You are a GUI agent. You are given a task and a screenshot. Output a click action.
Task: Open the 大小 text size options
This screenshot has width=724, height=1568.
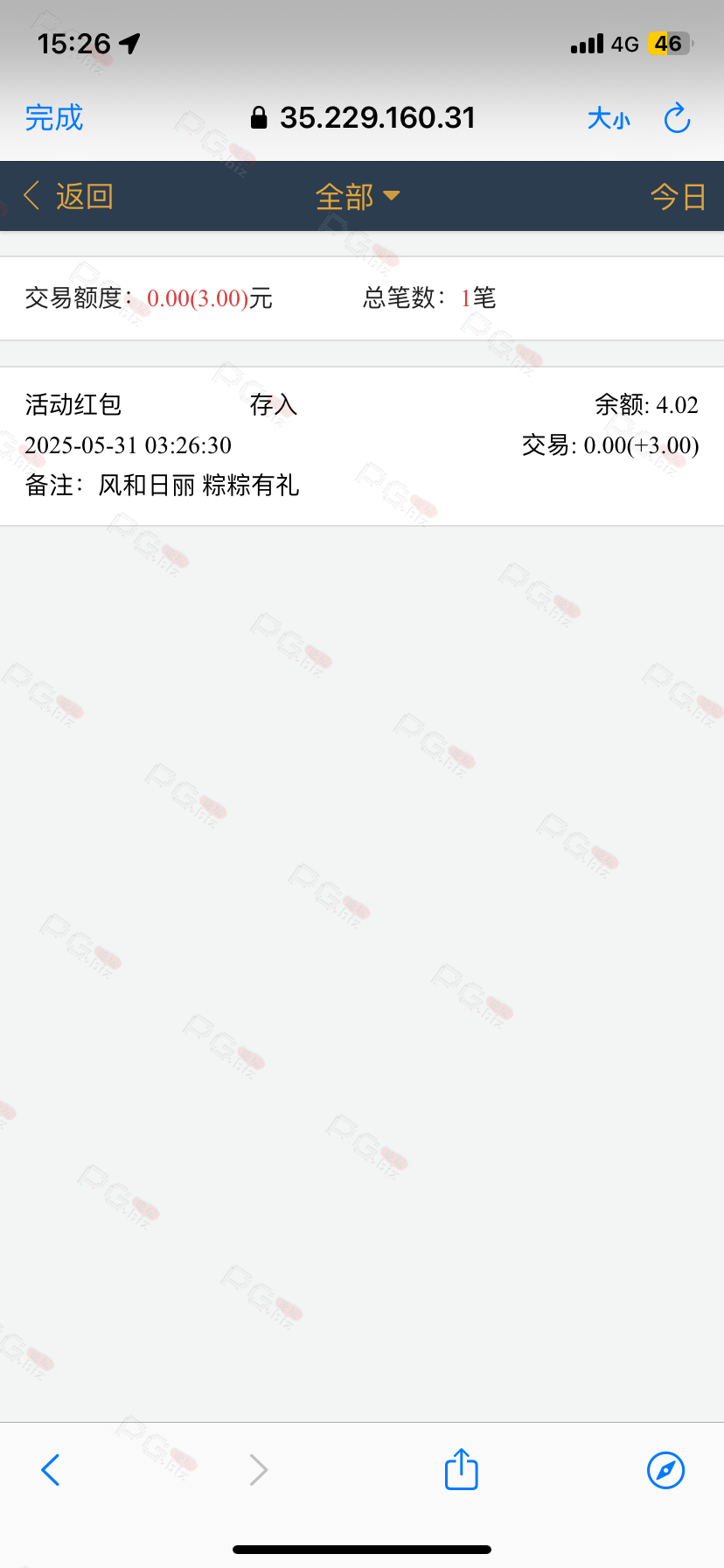point(609,118)
